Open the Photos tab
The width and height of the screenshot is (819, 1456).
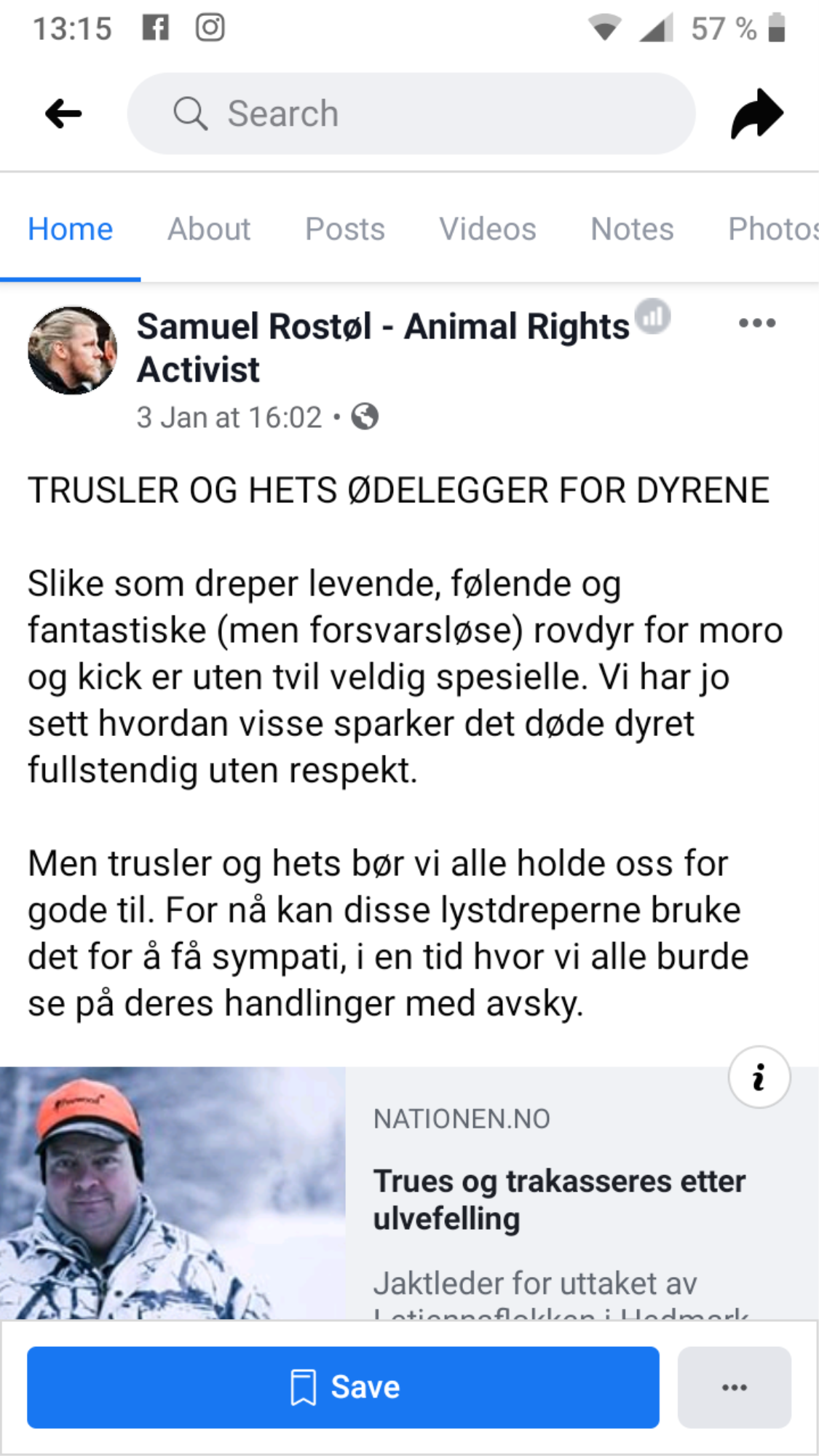[773, 229]
